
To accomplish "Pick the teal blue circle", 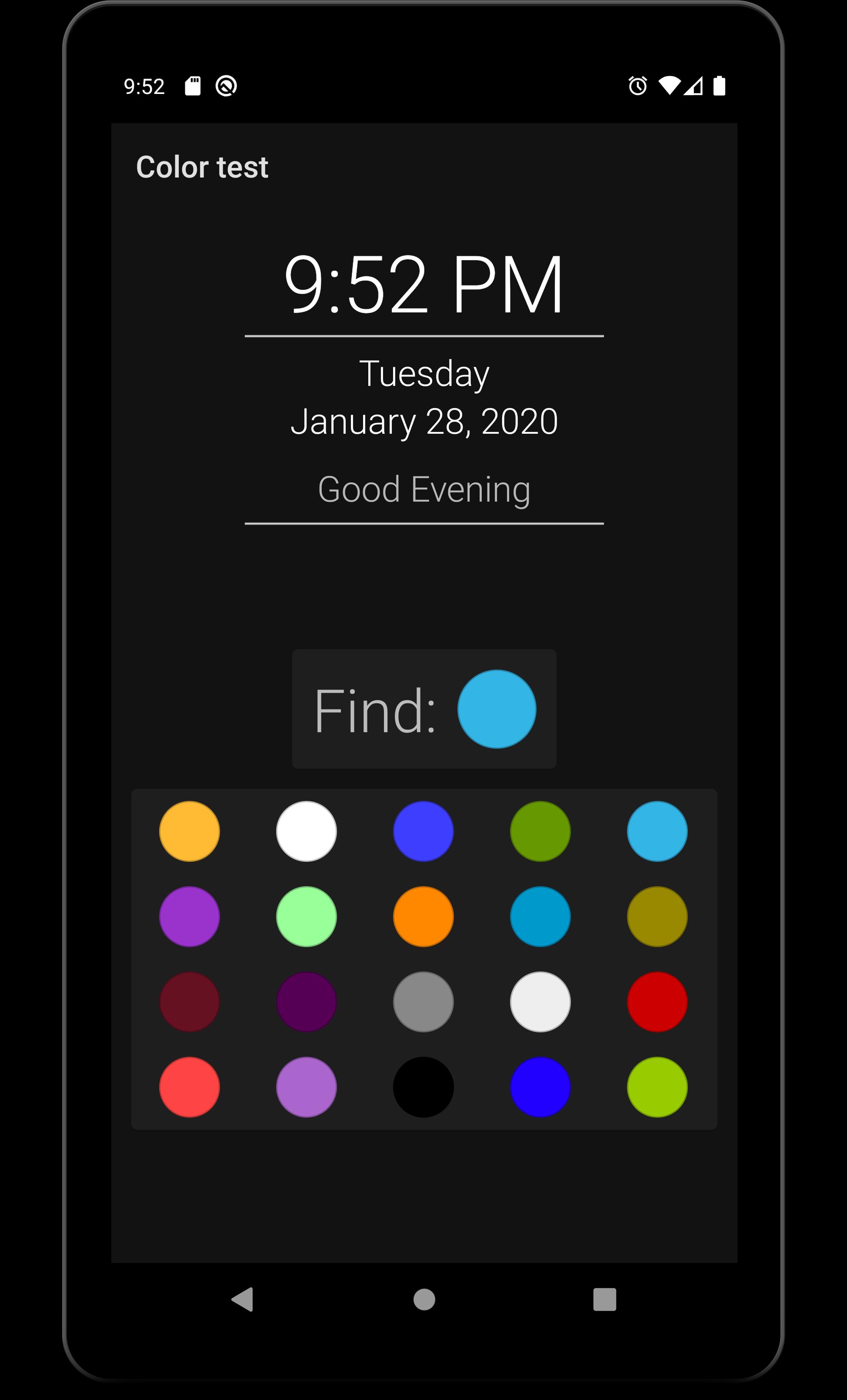I will [x=540, y=917].
